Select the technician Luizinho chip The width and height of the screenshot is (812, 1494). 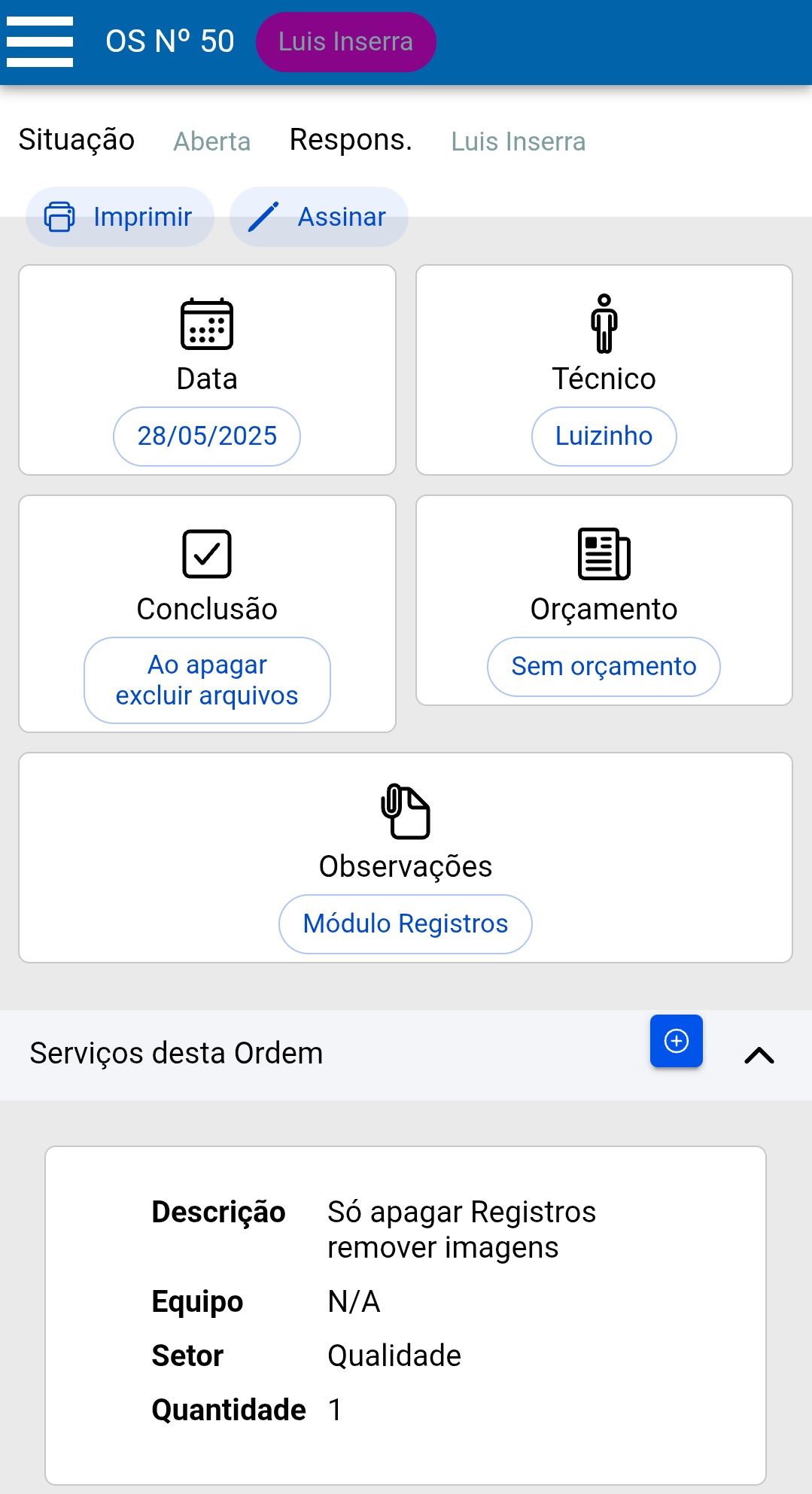tap(604, 437)
